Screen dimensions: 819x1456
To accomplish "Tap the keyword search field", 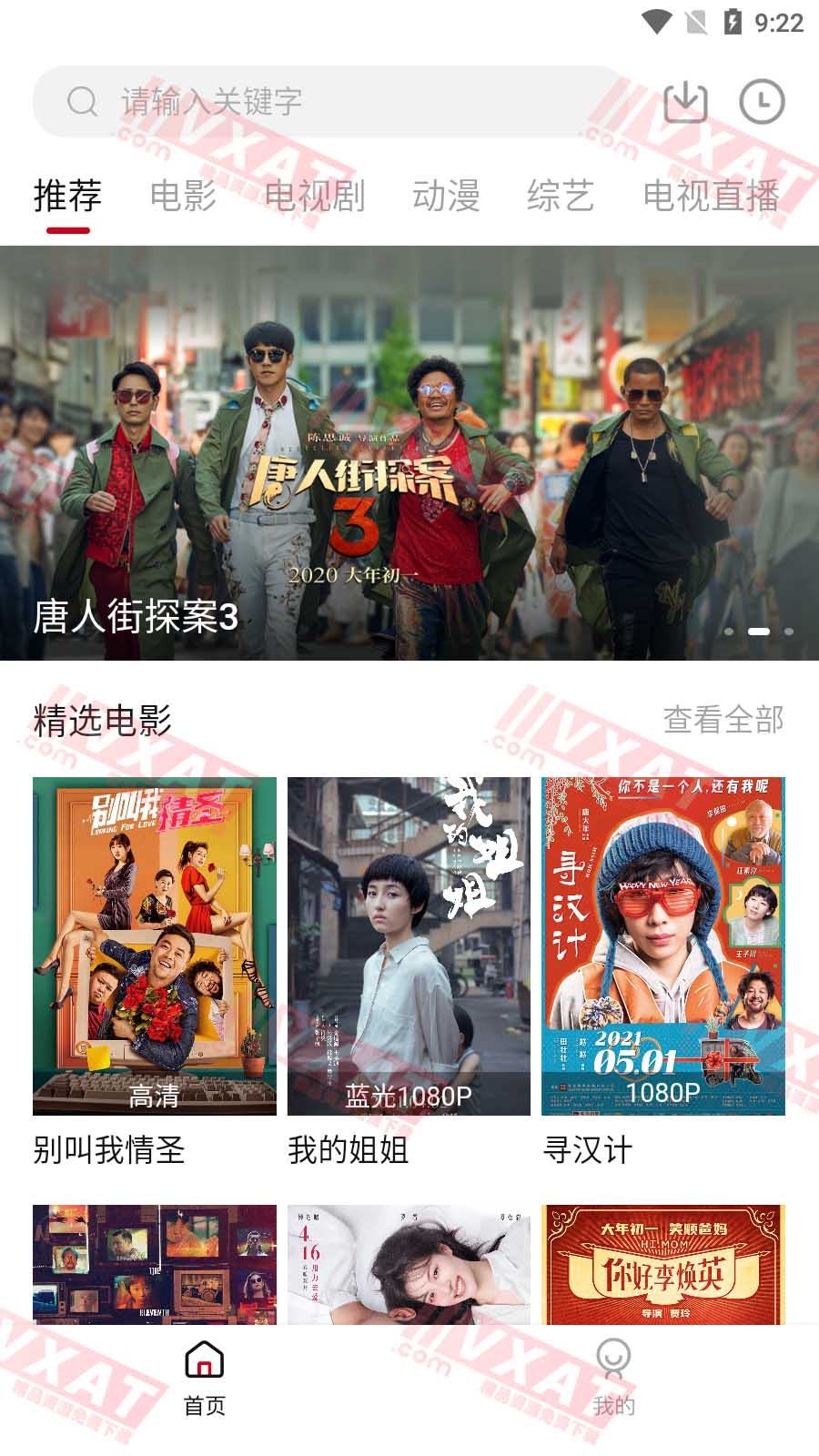I will 328,101.
